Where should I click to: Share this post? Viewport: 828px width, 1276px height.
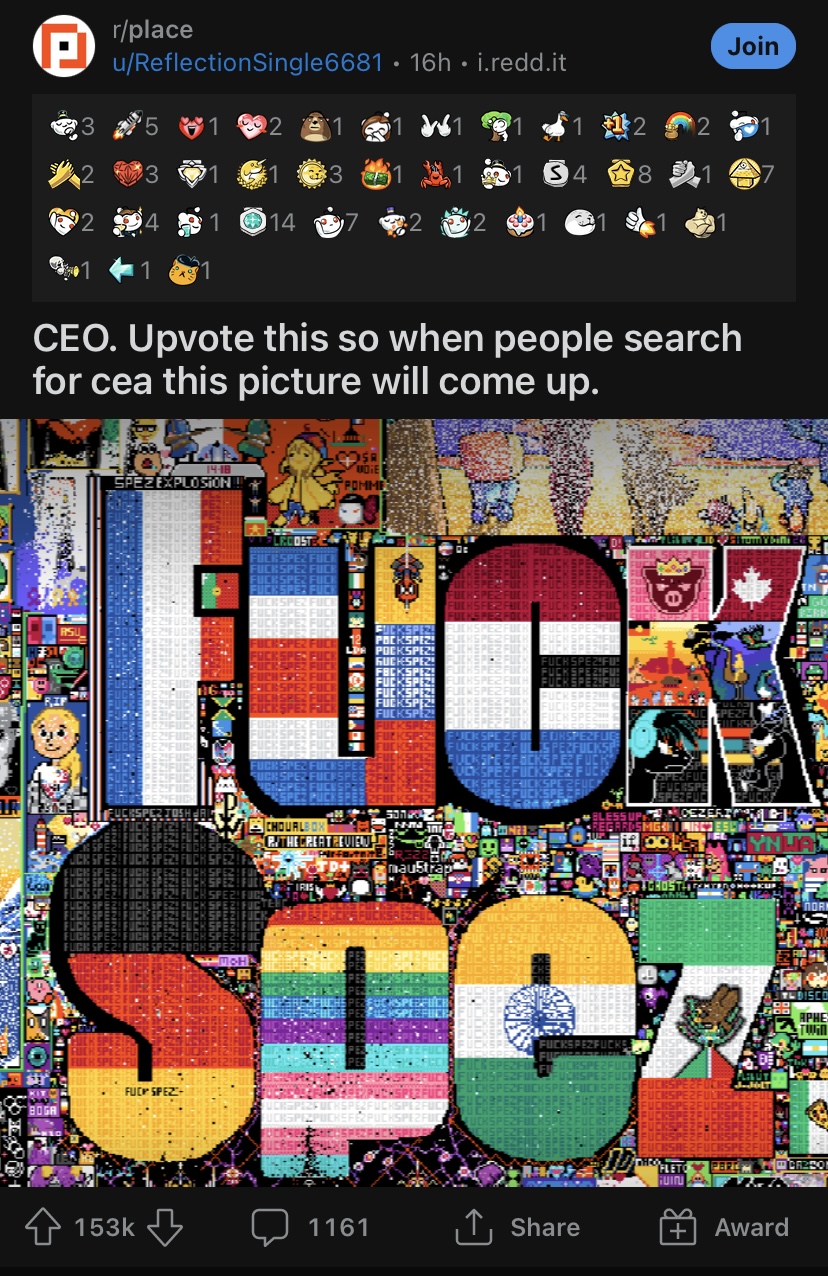coord(516,1227)
